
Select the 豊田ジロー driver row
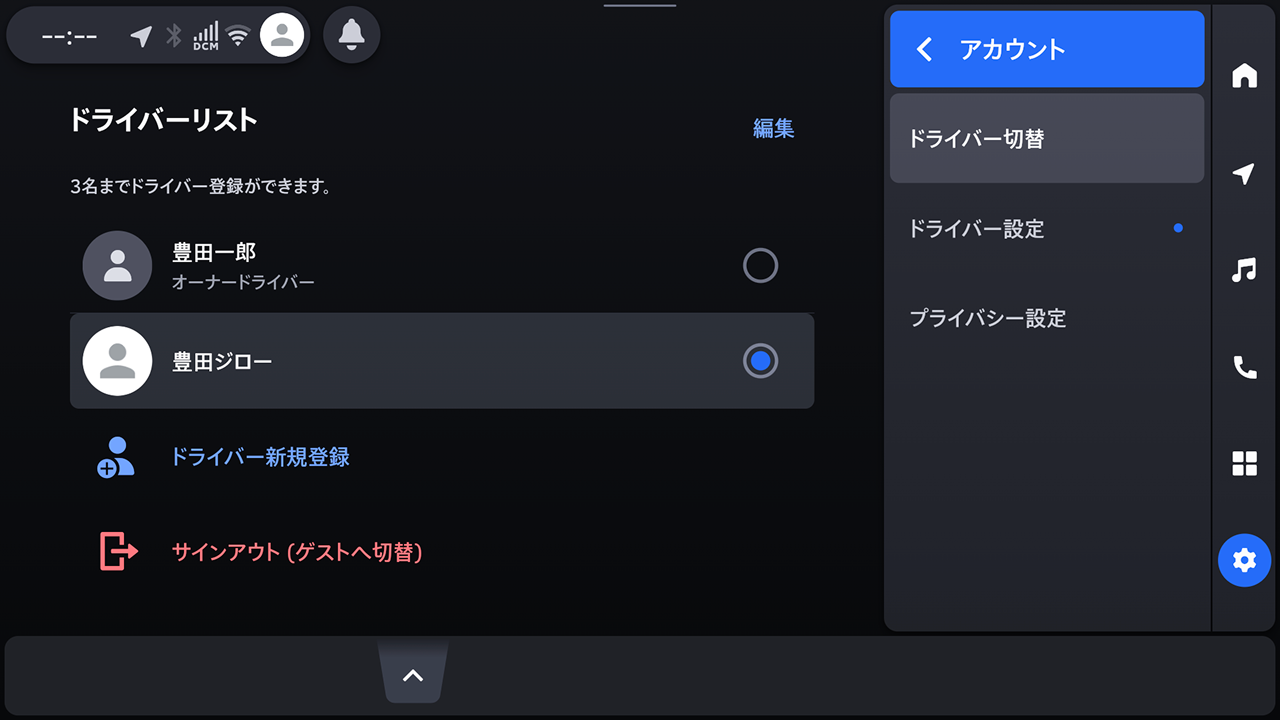point(441,361)
